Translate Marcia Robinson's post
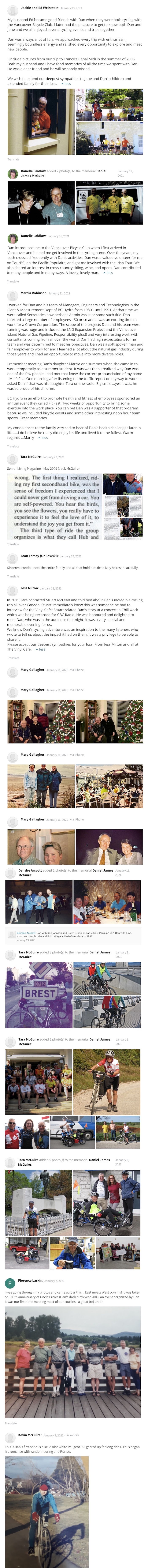 (x=13, y=446)
